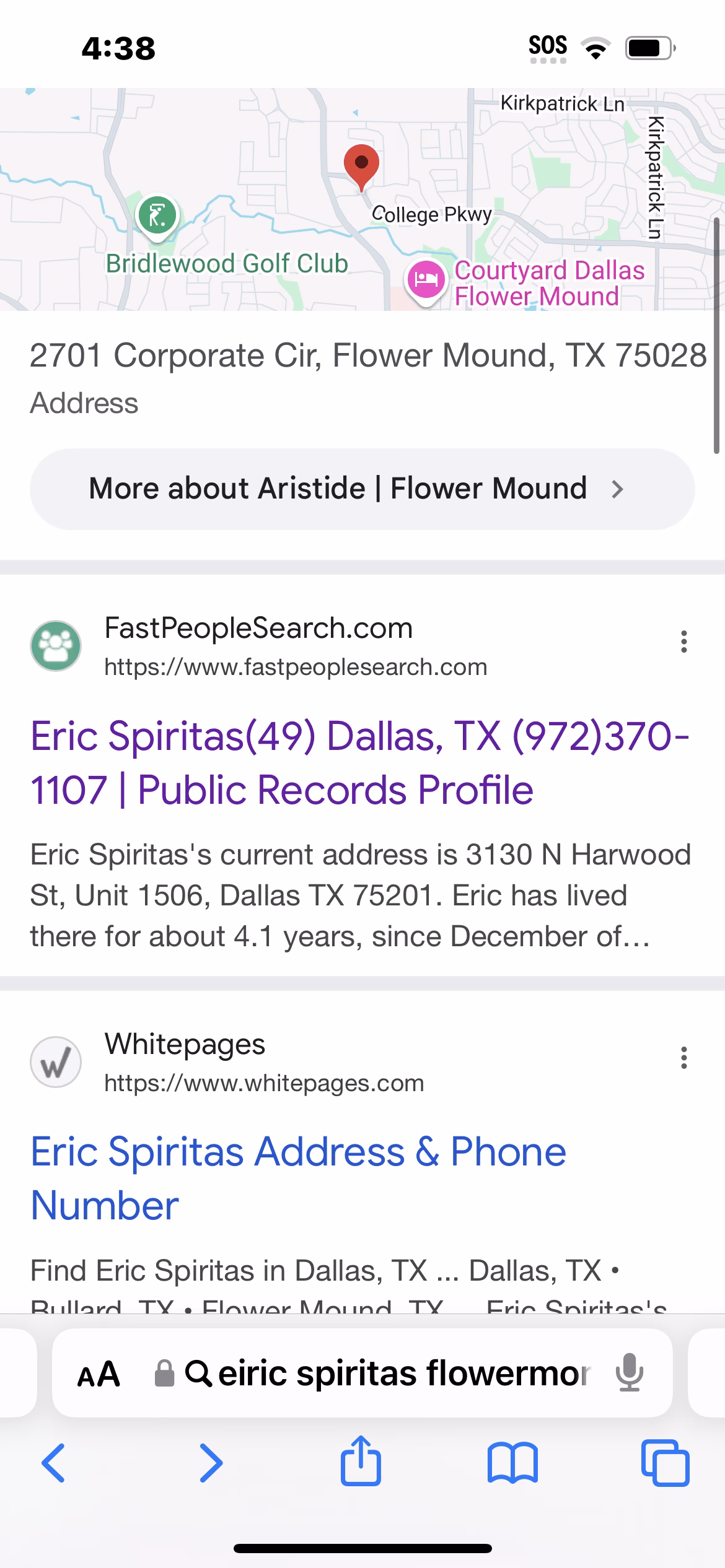Show all open Safari tabs
Viewport: 725px width, 1568px height.
coord(665,1463)
